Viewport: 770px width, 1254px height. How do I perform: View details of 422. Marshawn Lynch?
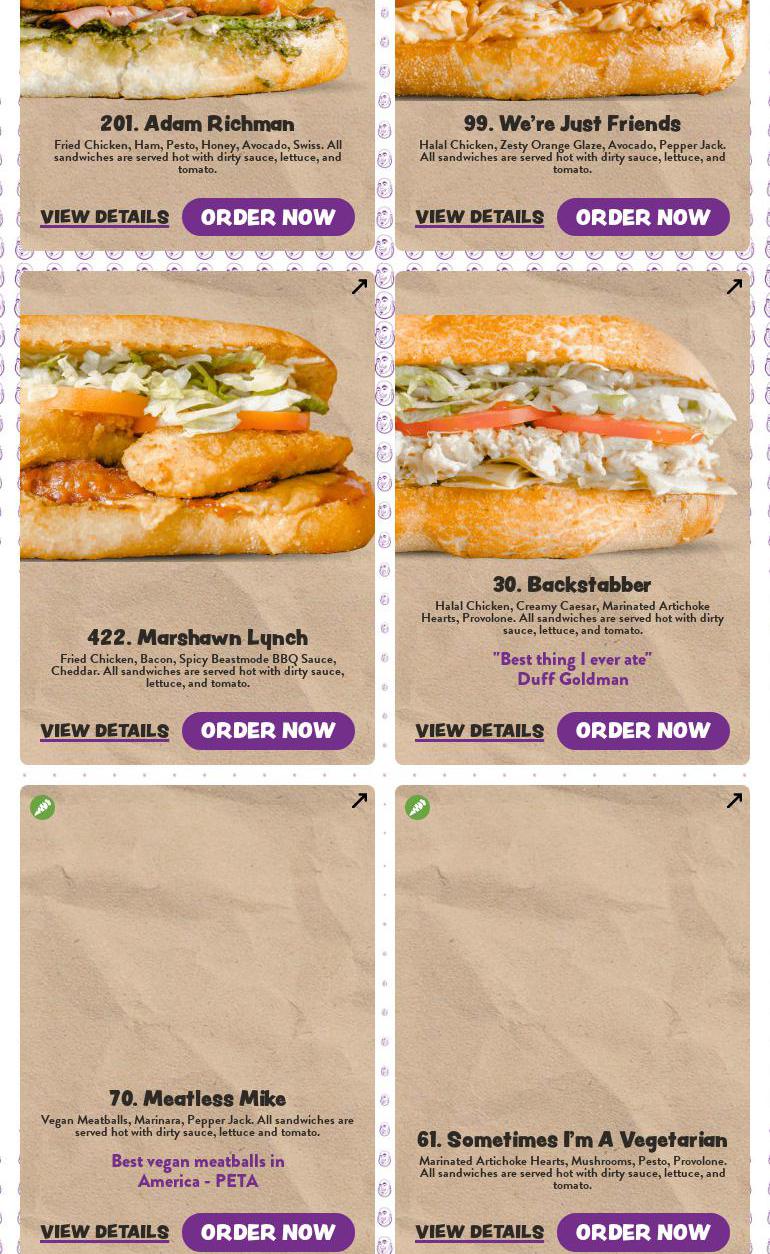click(104, 731)
